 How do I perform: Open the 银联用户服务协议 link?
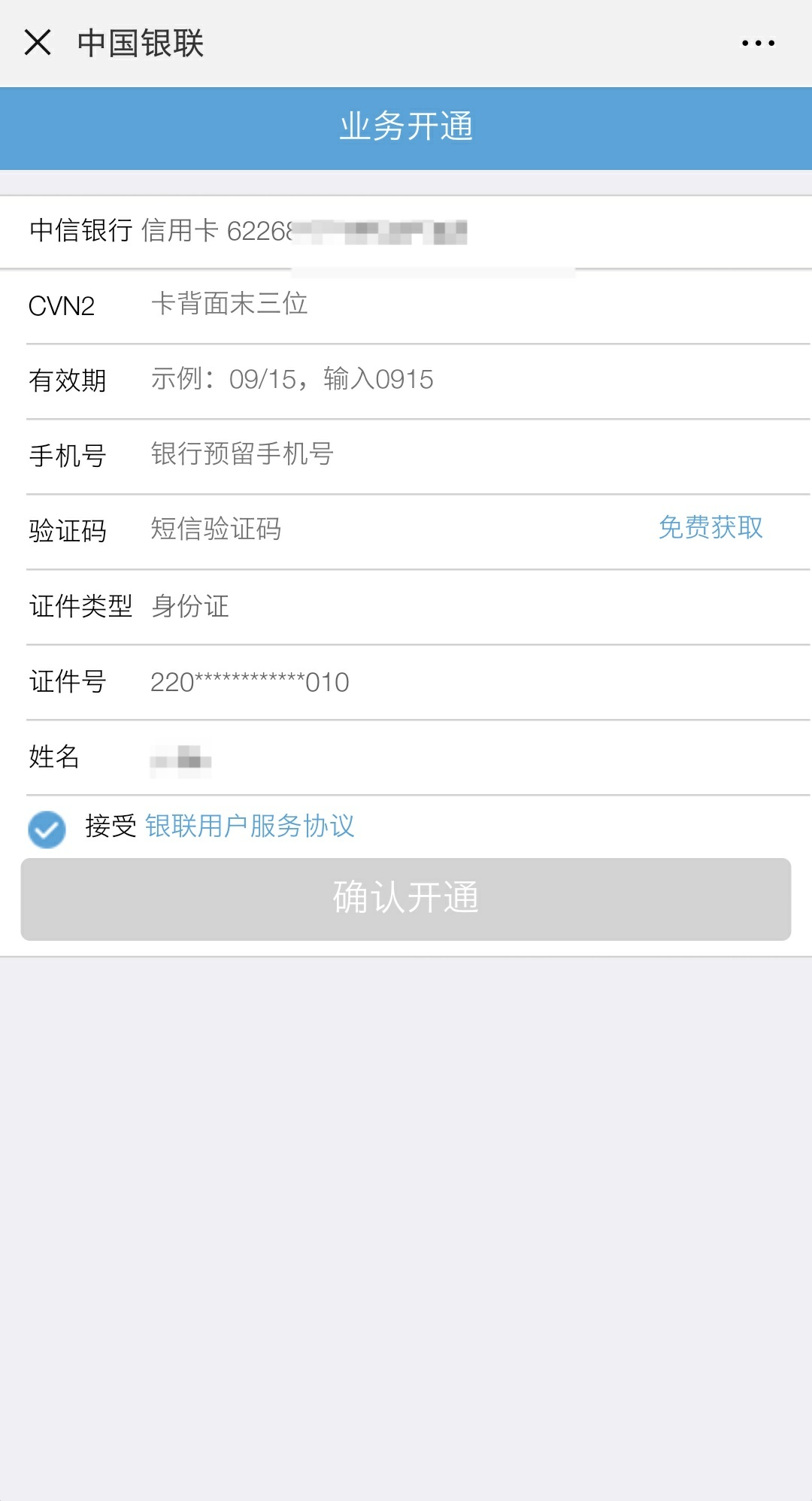point(250,826)
